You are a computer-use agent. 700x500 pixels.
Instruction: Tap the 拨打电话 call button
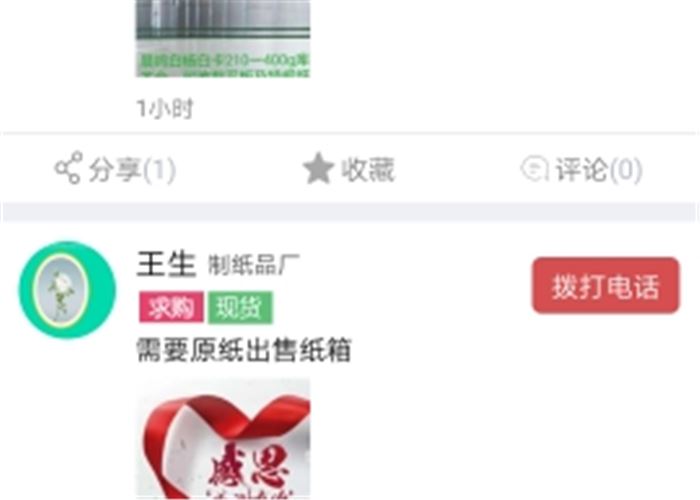tap(605, 286)
